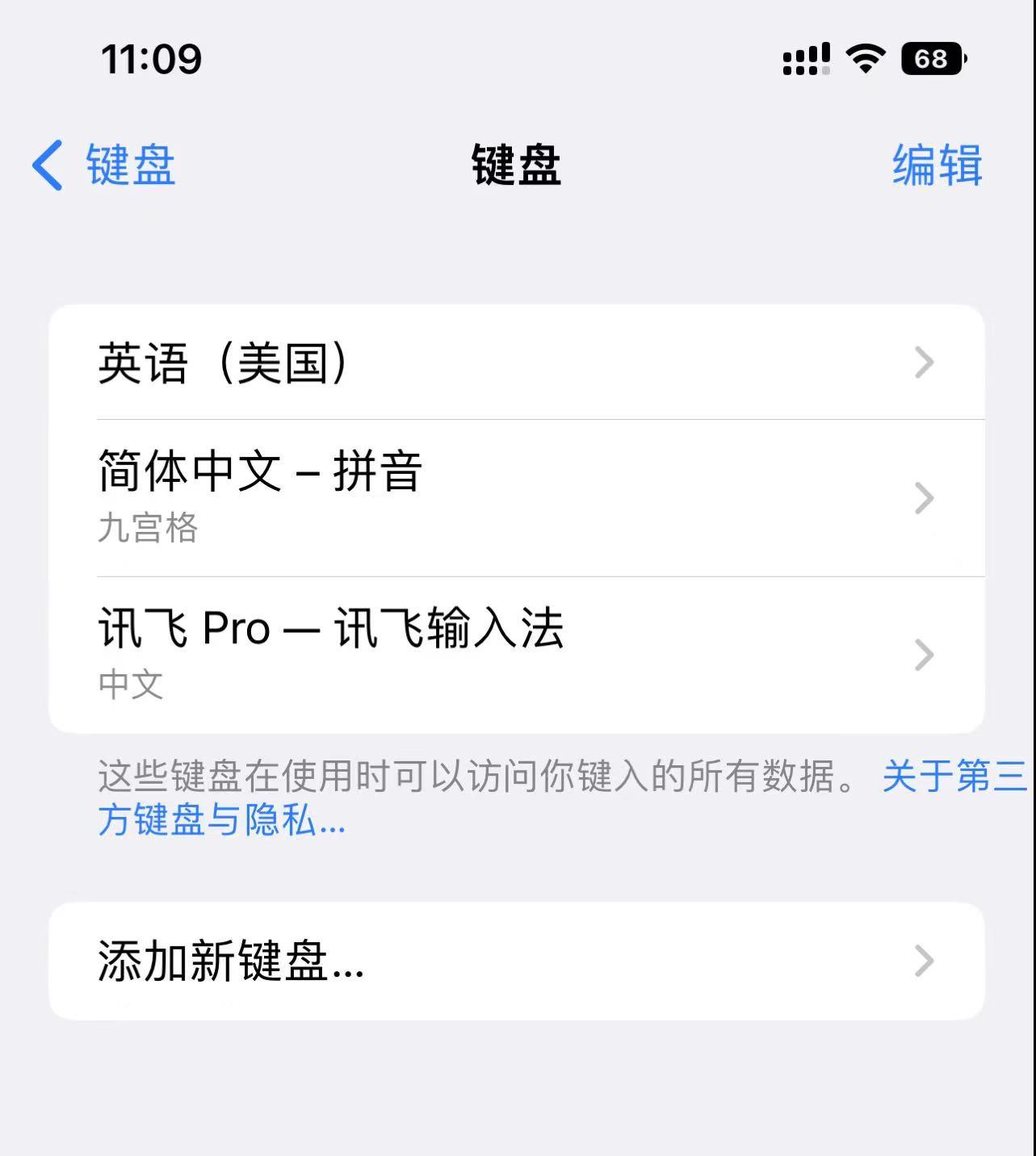
Task: Tap the 九宫格 subtitle label
Action: pos(147,528)
